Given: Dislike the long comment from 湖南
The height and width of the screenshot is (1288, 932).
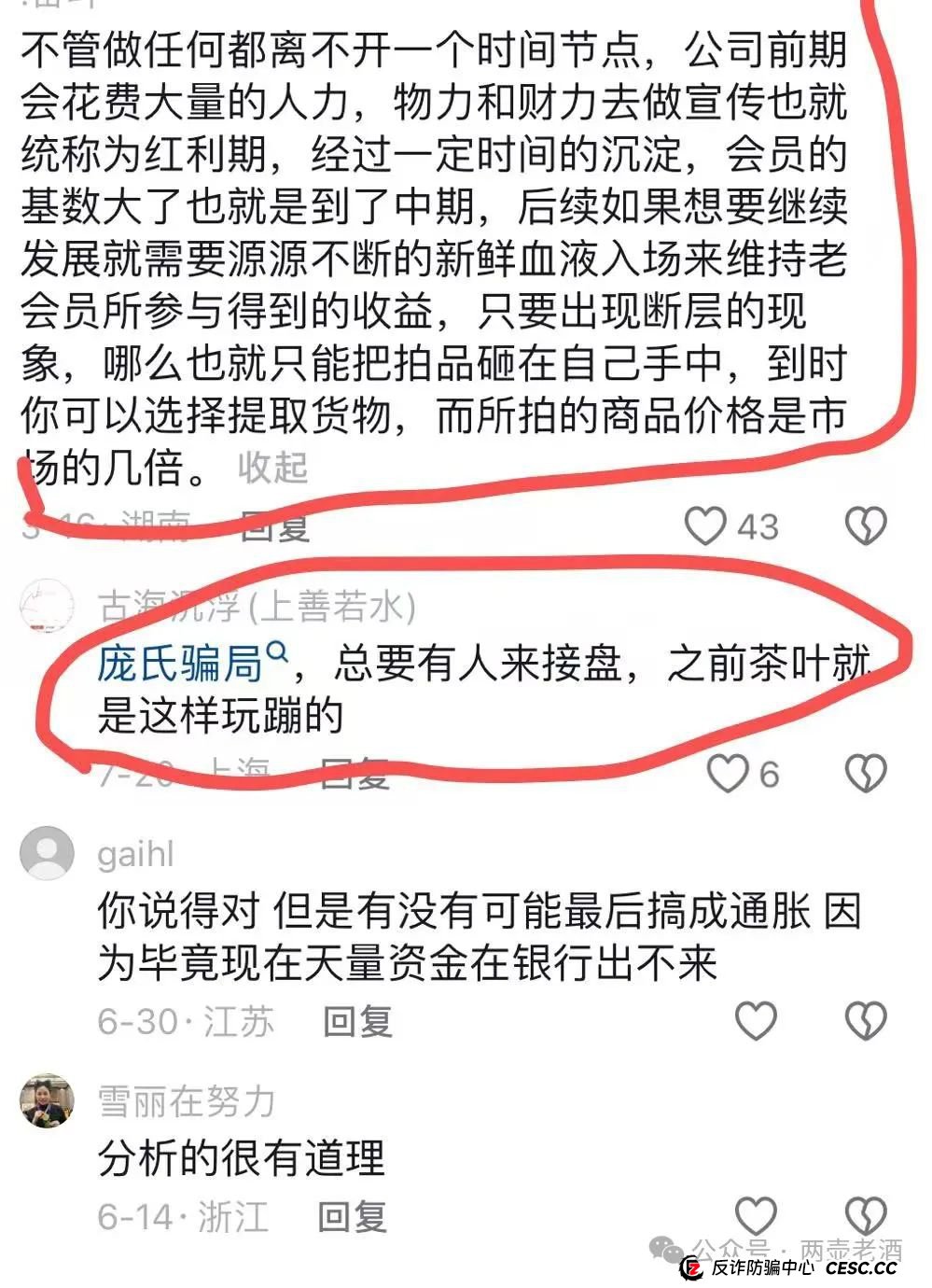Looking at the screenshot, I should pos(865,525).
